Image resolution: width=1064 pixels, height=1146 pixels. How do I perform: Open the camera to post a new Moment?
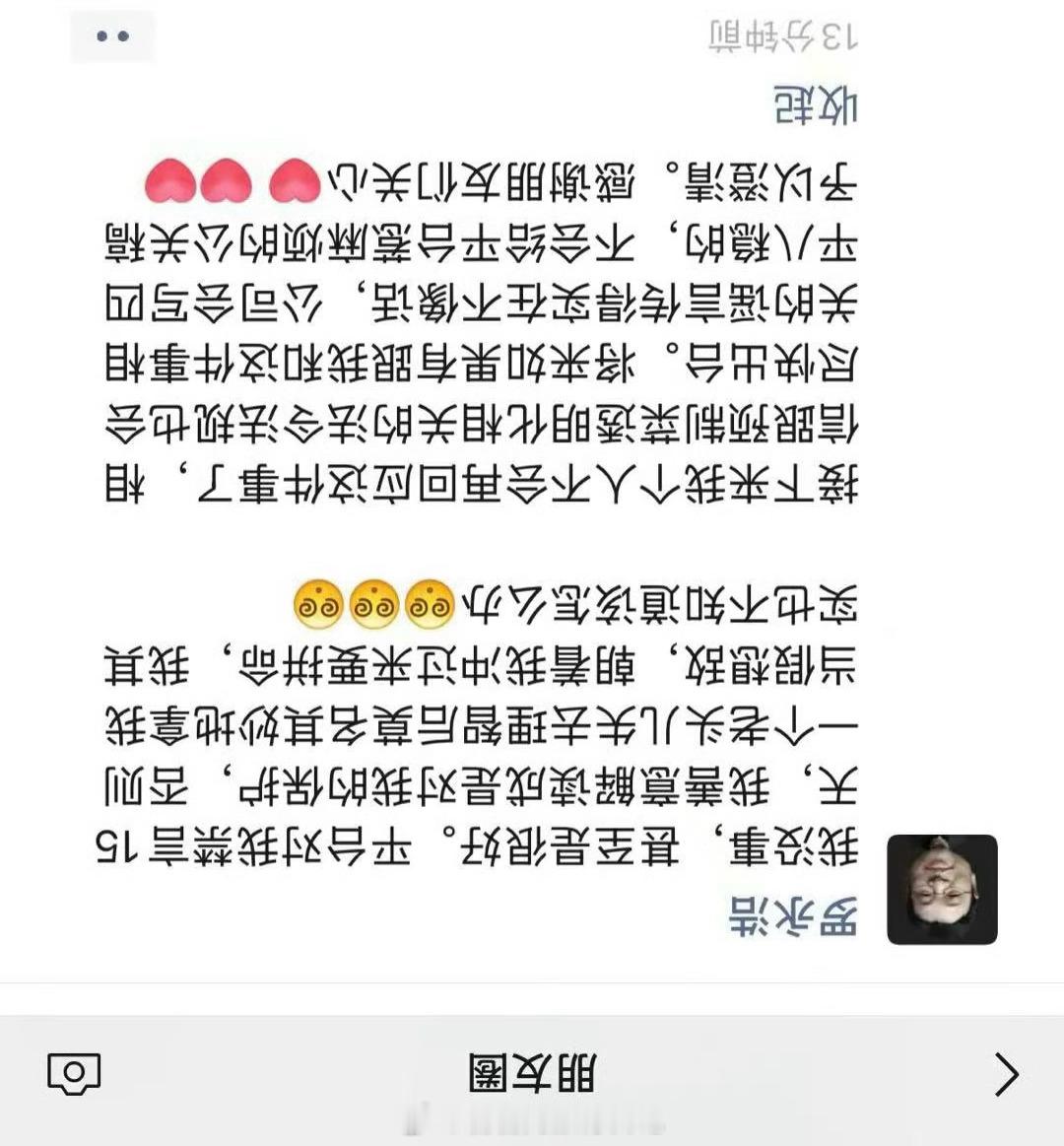[x=74, y=1074]
